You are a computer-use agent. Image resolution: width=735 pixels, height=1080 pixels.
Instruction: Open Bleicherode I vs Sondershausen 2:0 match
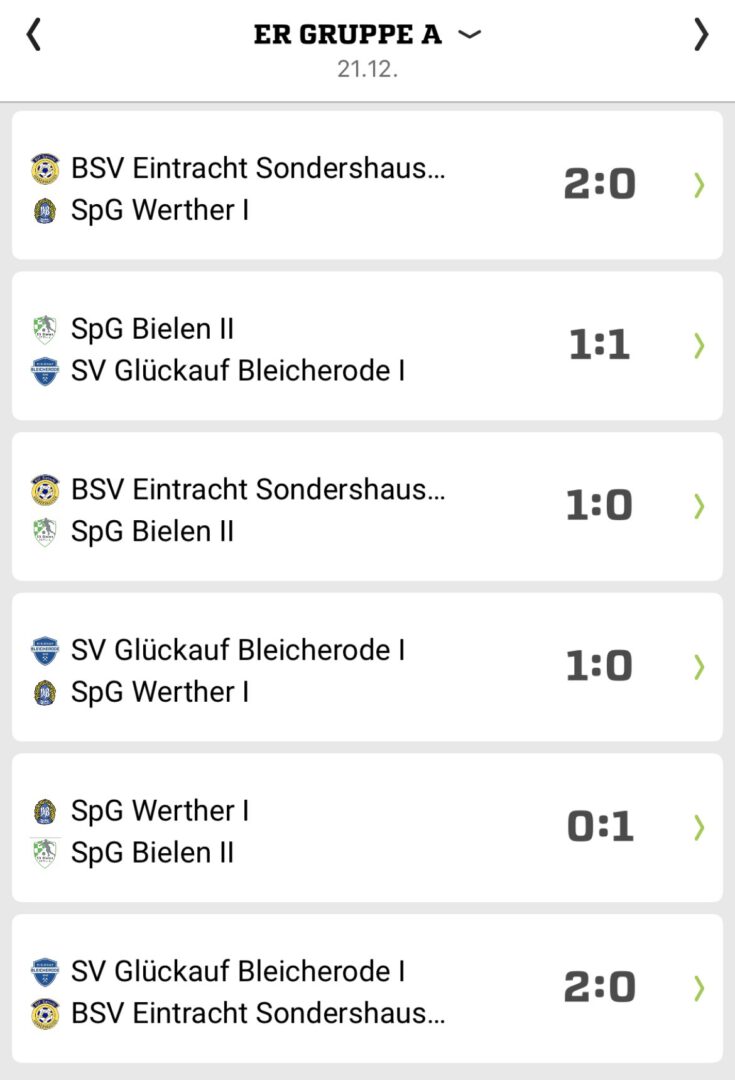[x=367, y=989]
